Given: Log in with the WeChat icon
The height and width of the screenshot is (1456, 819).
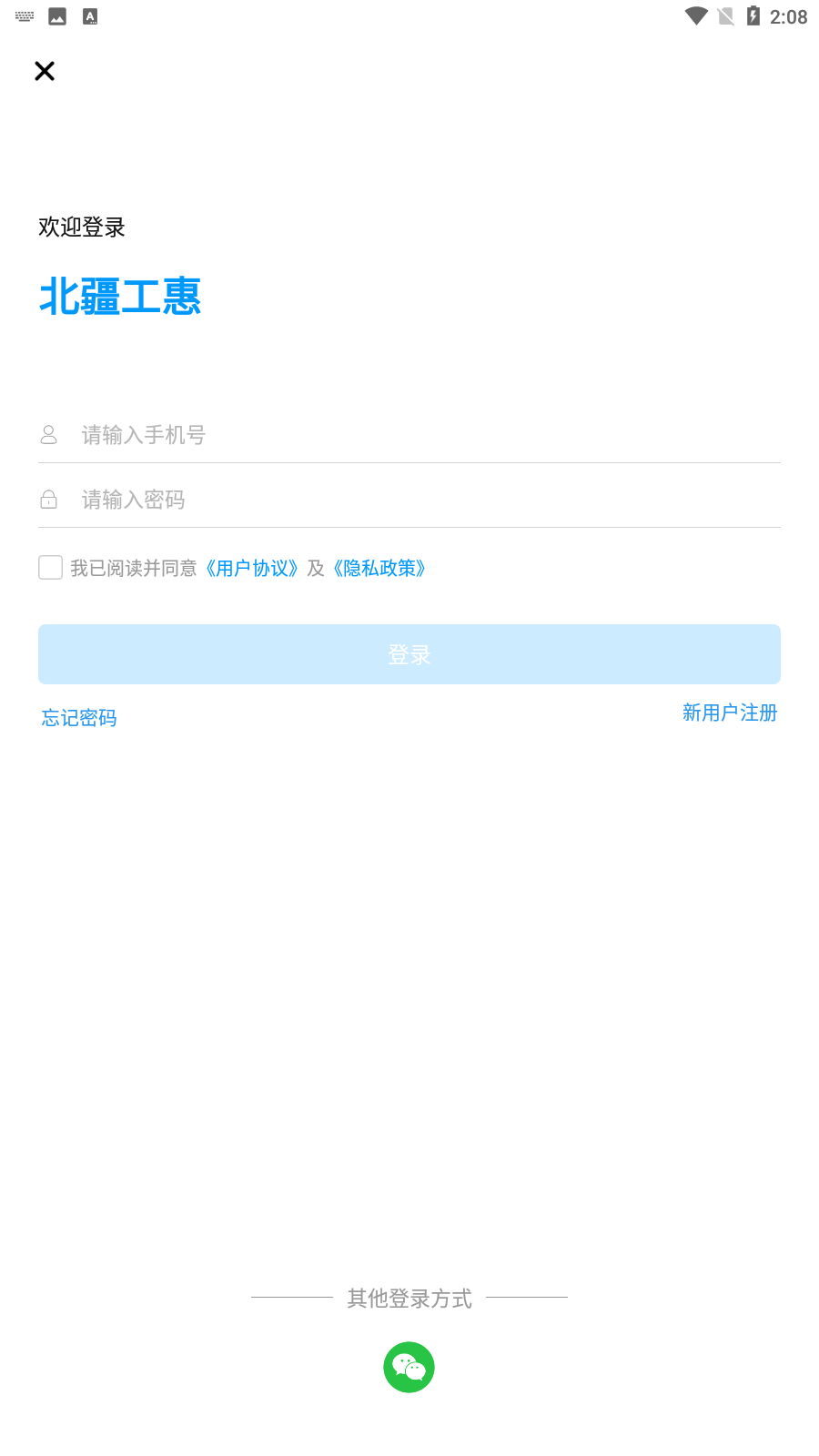Looking at the screenshot, I should (x=409, y=1367).
